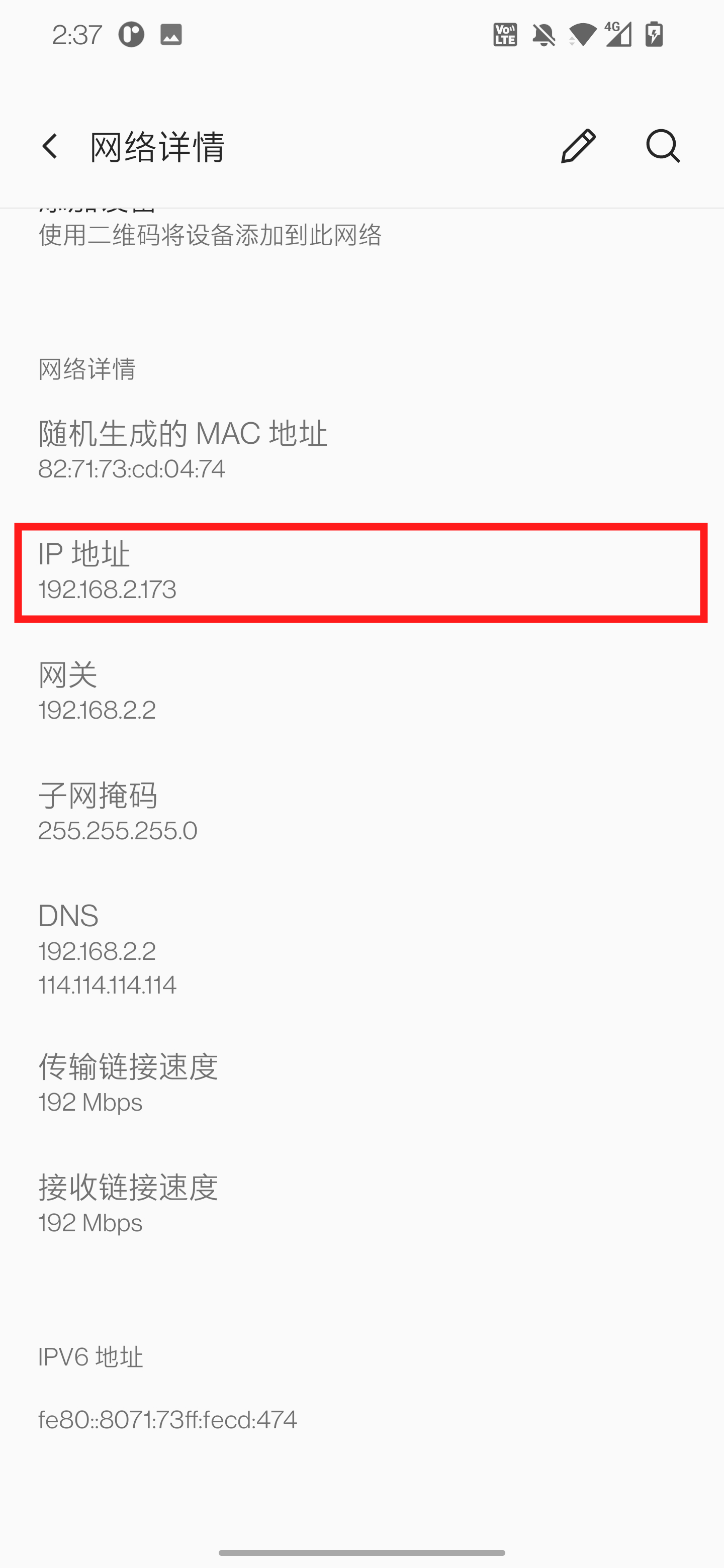Tap the pencil edit icon
This screenshot has width=724, height=1568.
click(x=577, y=147)
